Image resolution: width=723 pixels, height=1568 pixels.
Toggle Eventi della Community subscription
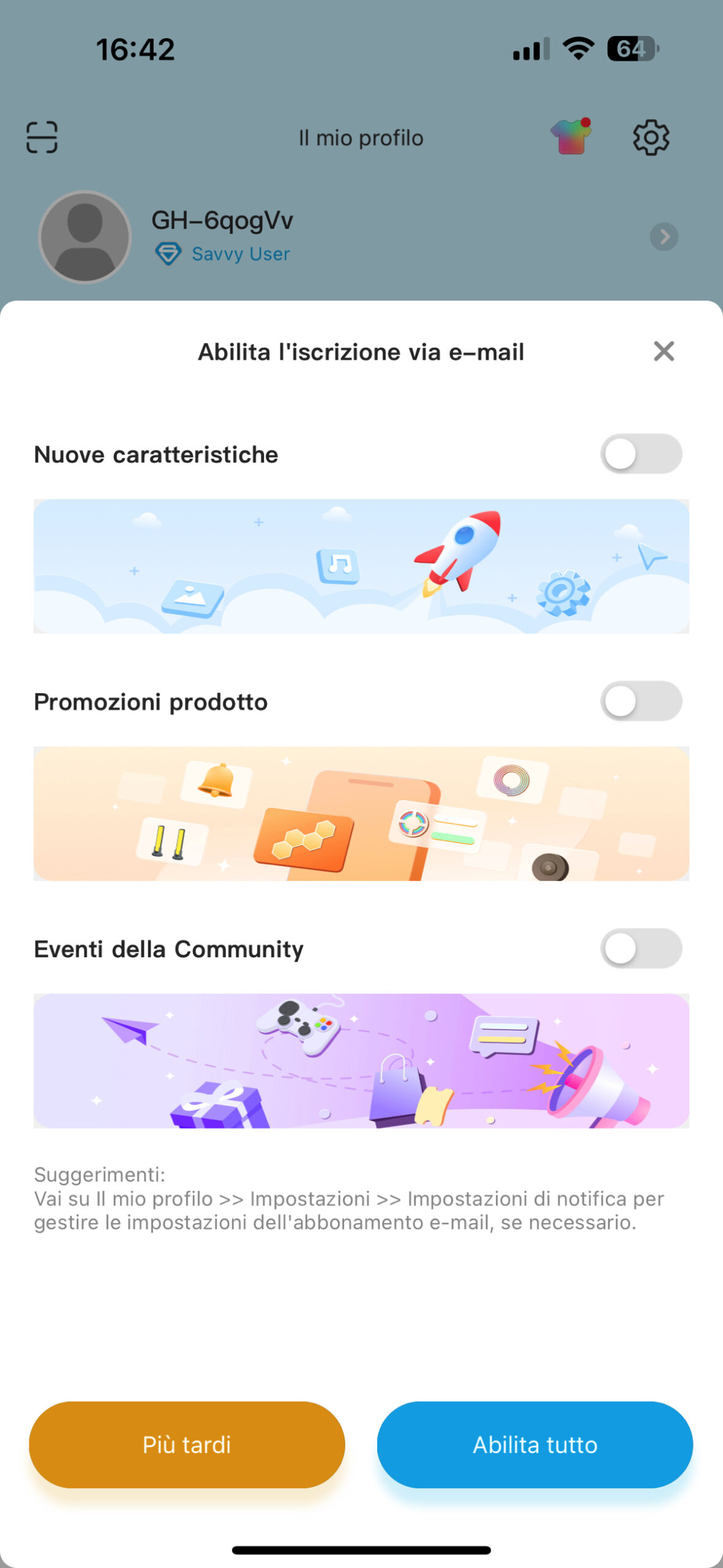[x=640, y=949]
